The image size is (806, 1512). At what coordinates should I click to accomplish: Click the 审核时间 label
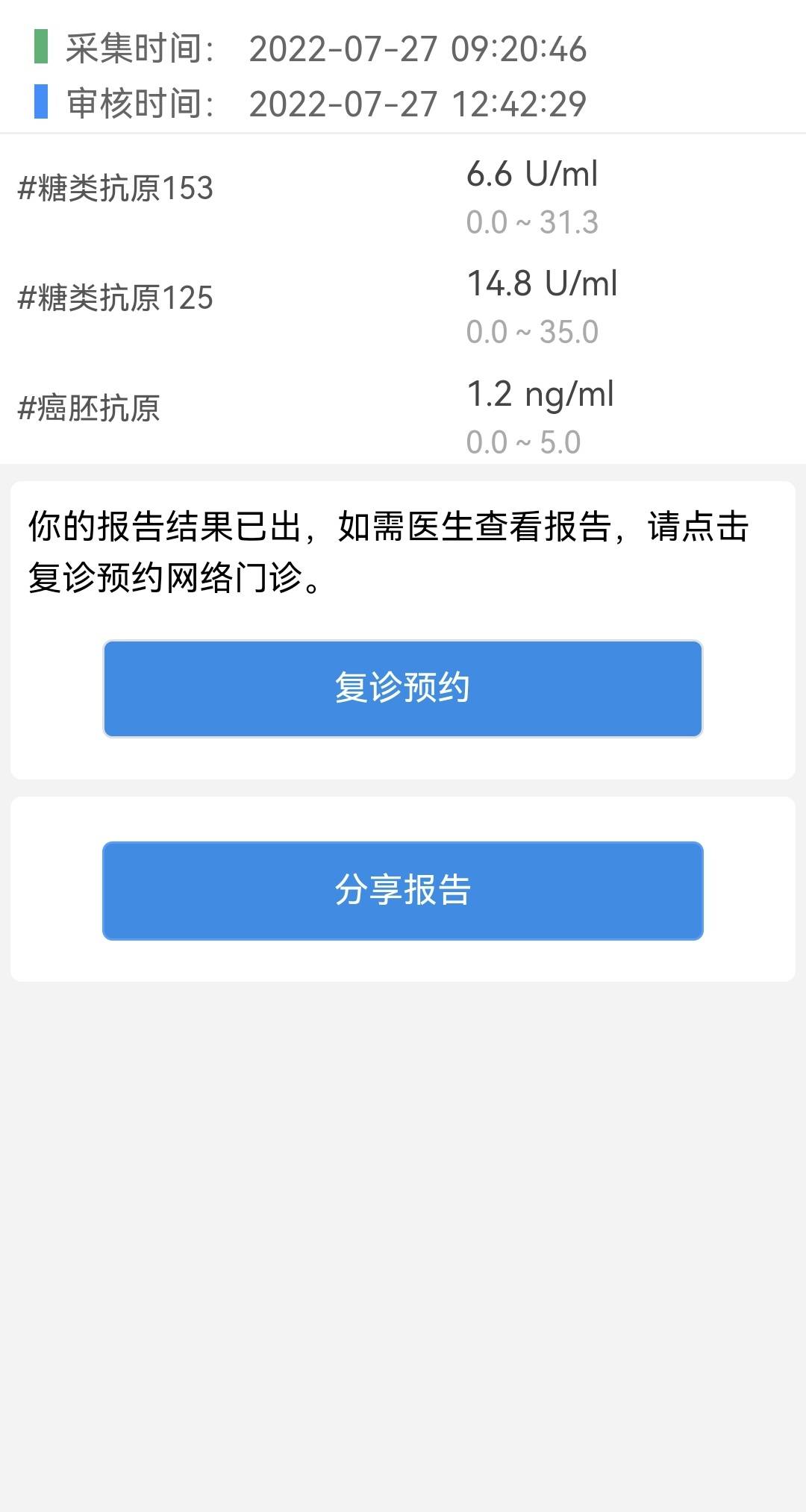(134, 103)
